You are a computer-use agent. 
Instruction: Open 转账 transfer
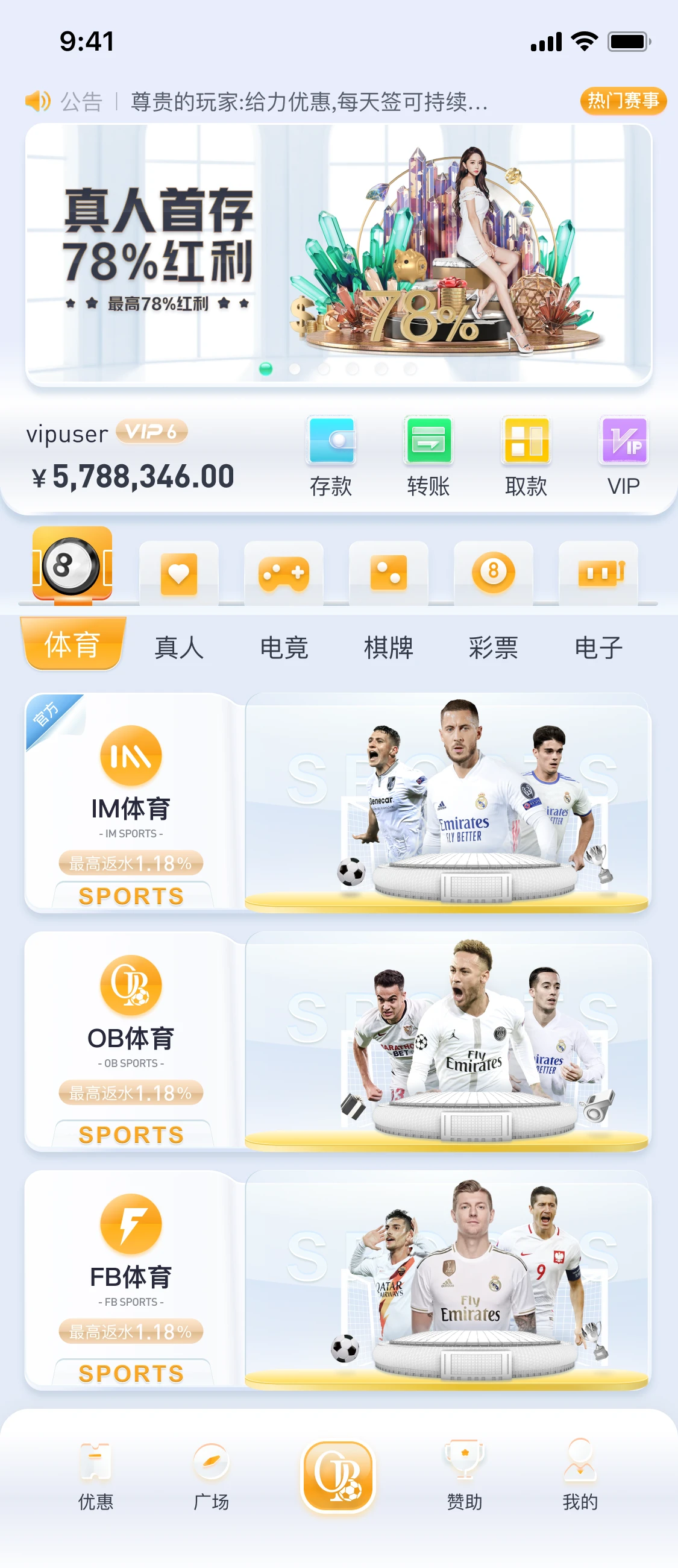pos(428,456)
